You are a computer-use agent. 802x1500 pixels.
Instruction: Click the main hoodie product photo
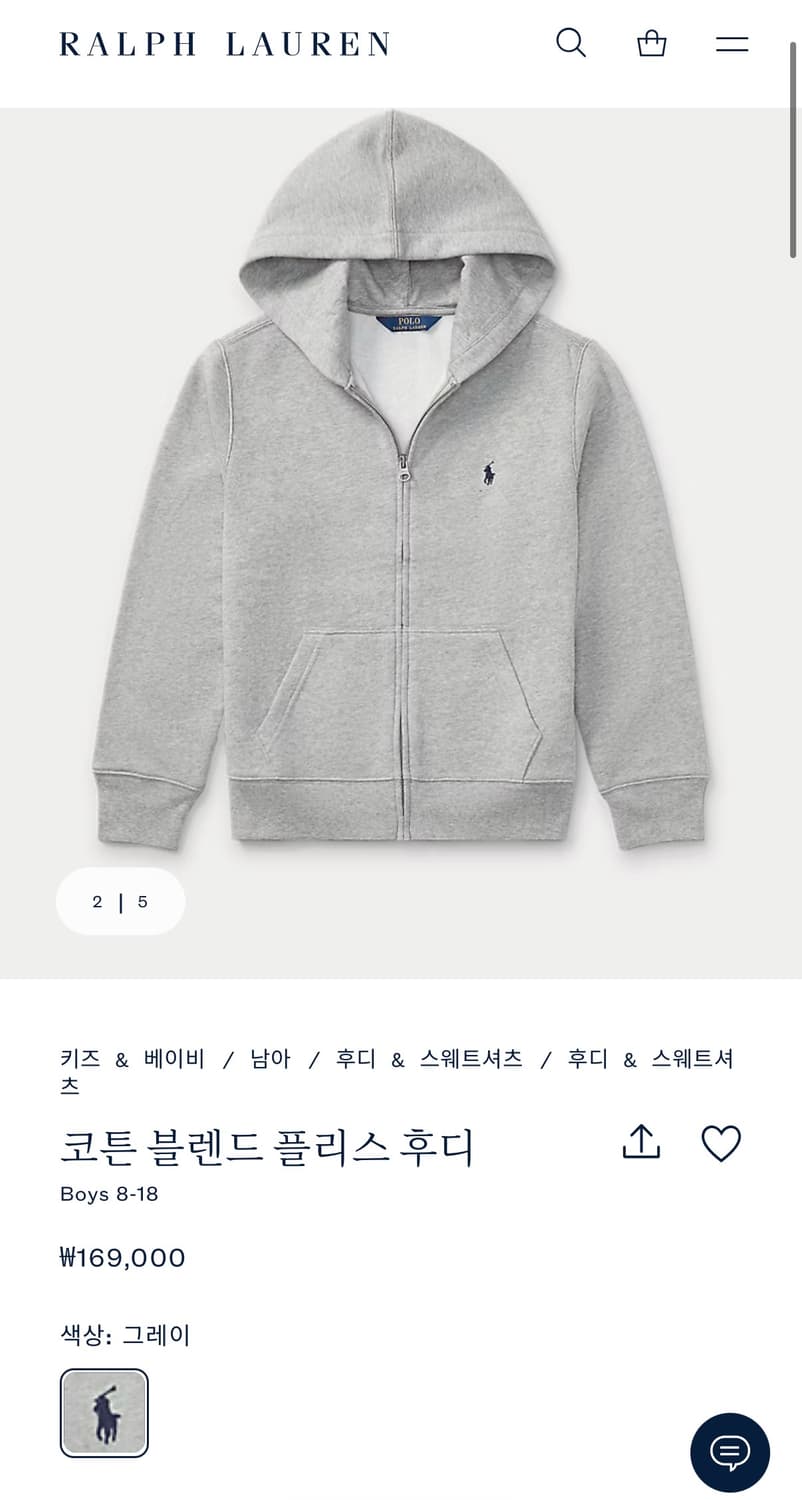coord(400,500)
